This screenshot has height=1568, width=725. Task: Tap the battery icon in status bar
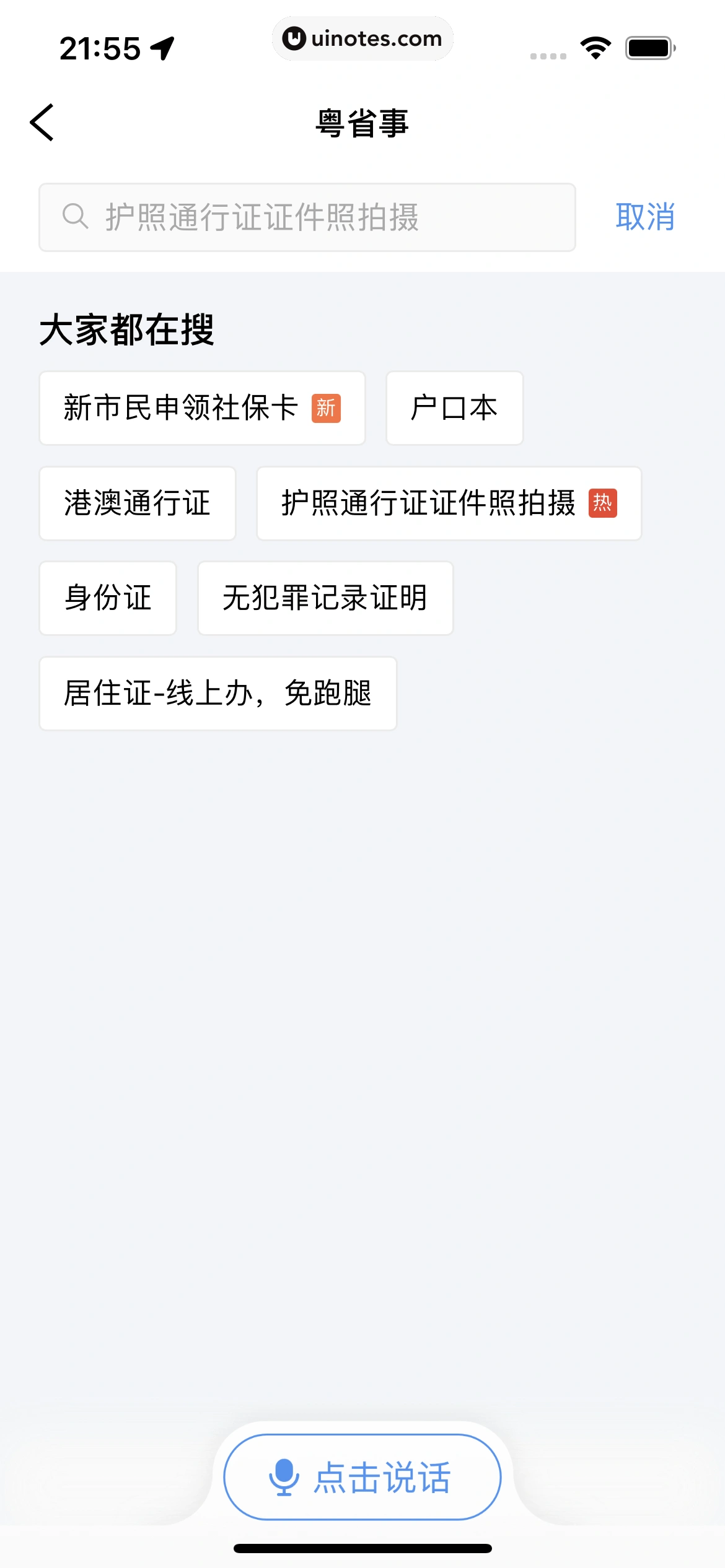point(647,46)
